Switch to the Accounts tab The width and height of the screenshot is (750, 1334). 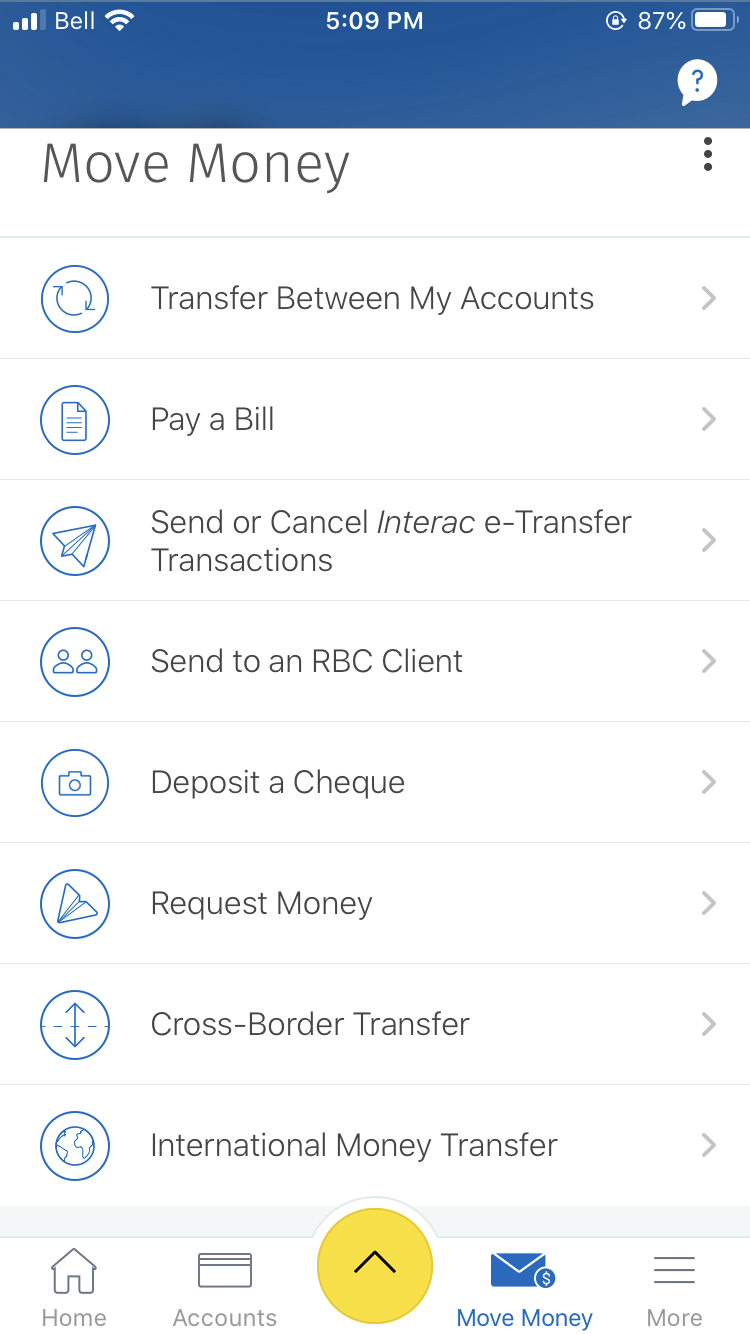coord(225,1288)
